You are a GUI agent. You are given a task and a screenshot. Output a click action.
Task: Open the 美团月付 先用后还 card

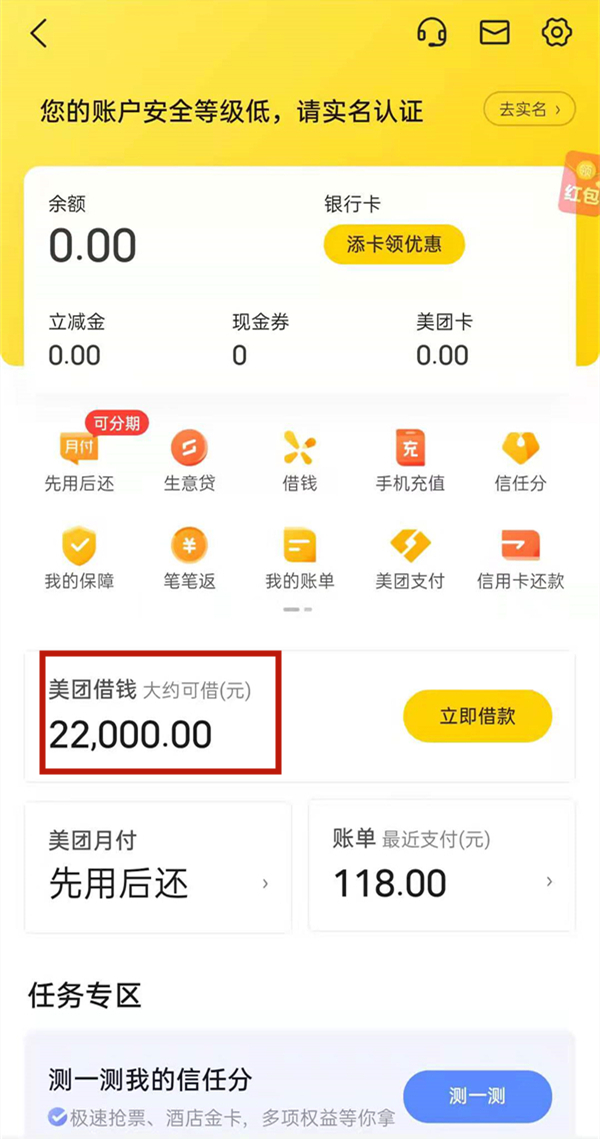(158, 866)
